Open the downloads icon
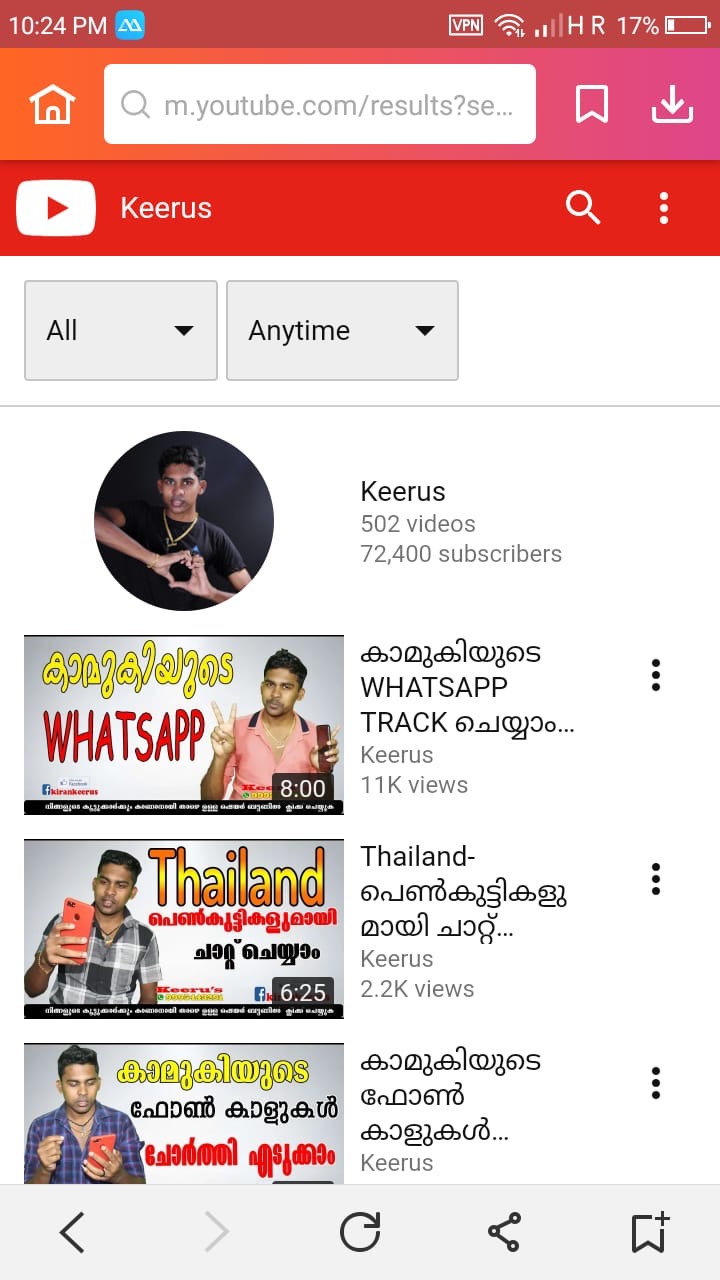 point(672,104)
